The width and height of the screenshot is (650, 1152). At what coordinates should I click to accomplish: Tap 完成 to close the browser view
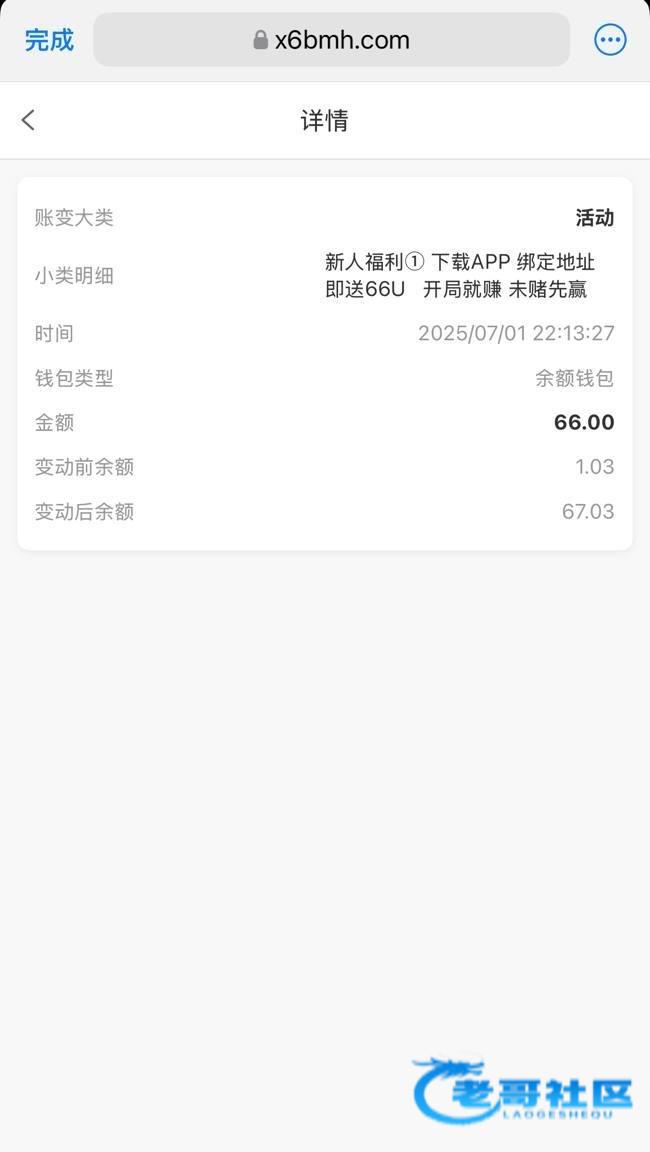pyautogui.click(x=49, y=40)
